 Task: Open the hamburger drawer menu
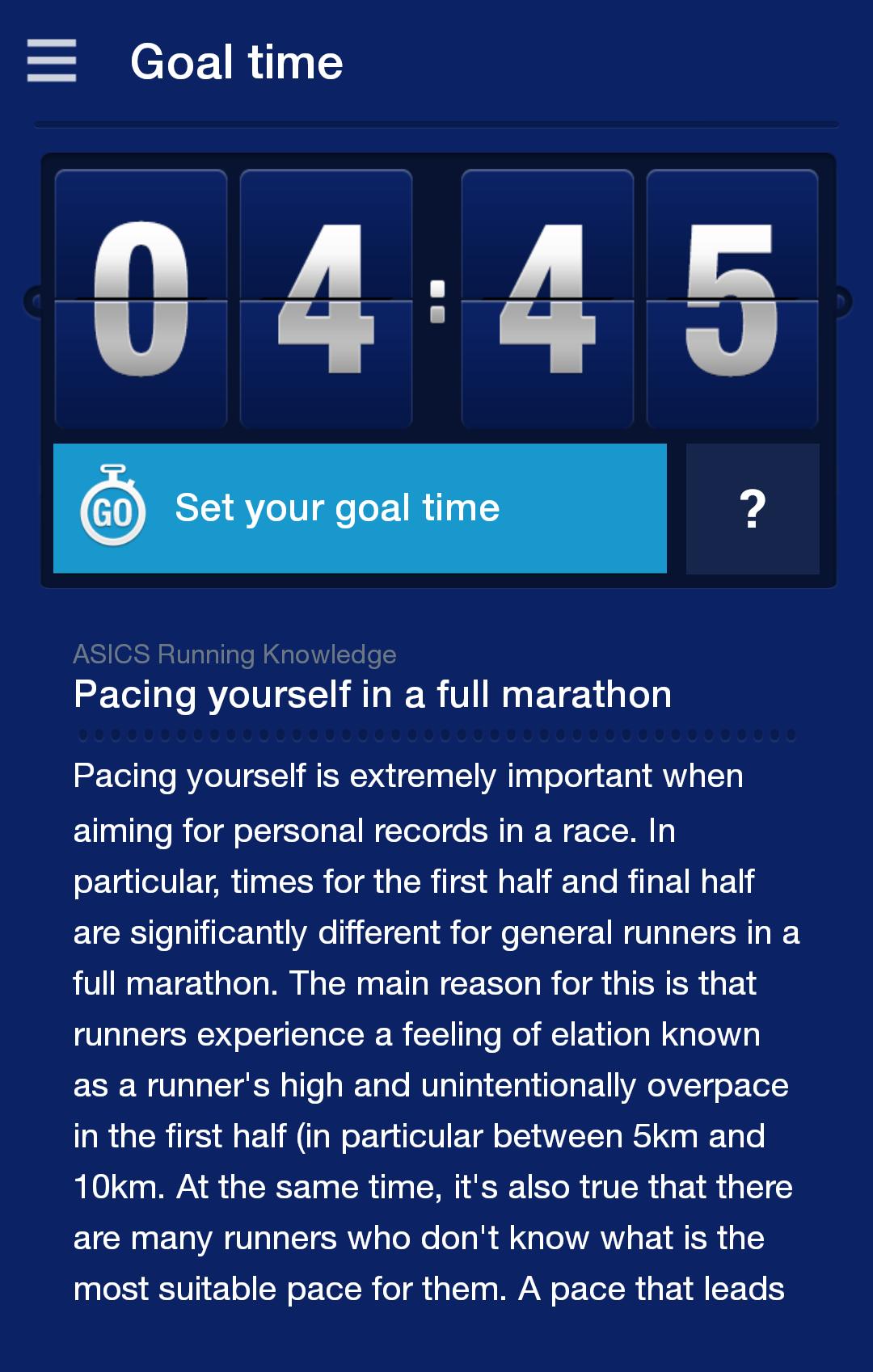(x=52, y=61)
